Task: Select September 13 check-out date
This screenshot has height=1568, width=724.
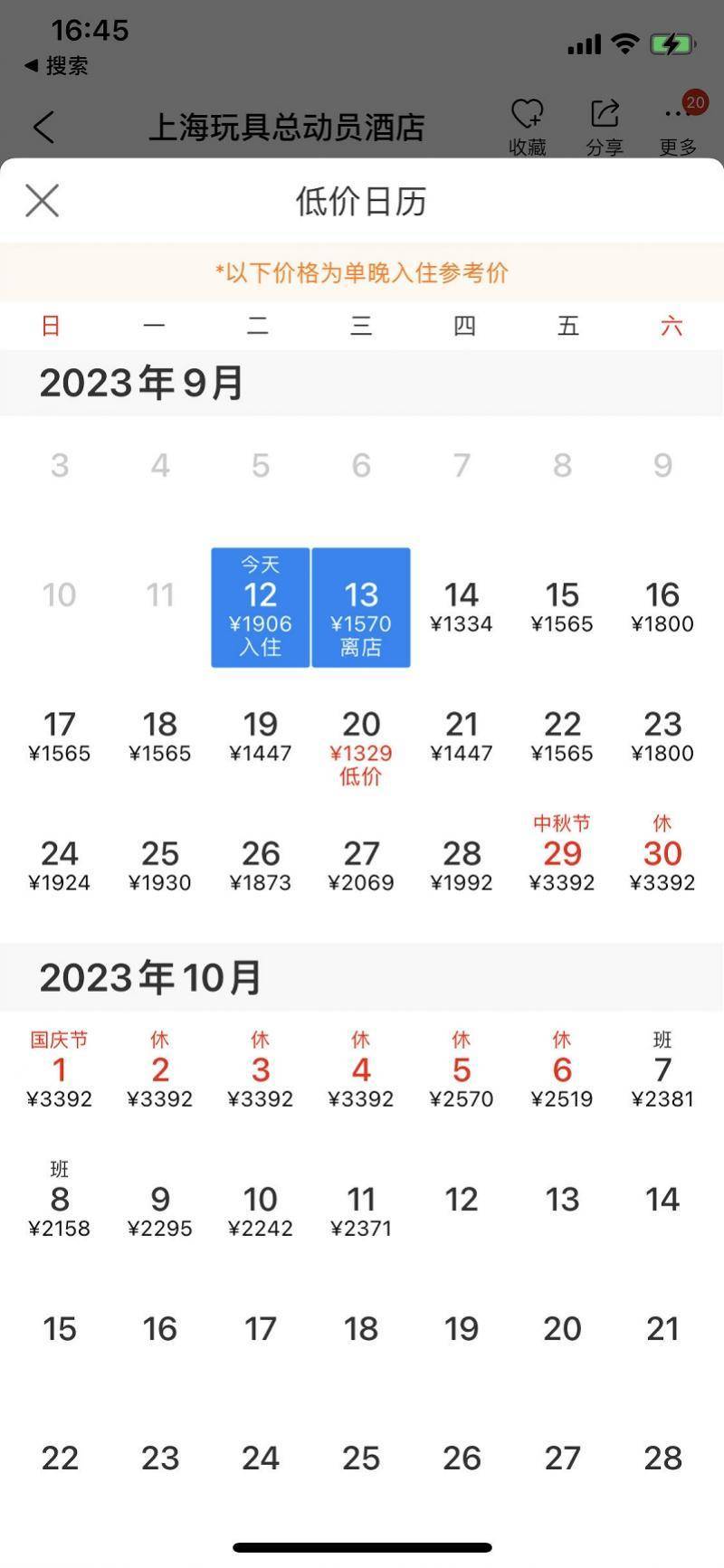Action: 361,607
